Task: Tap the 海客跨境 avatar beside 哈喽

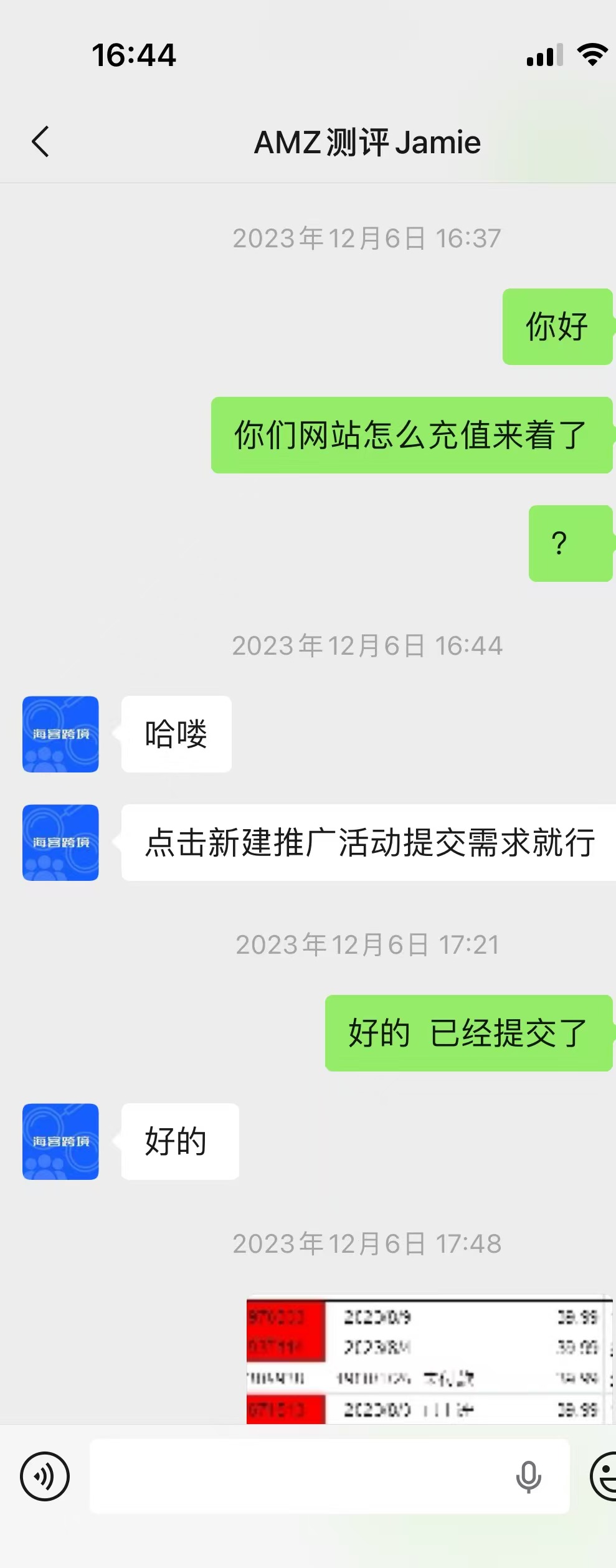Action: [x=60, y=735]
